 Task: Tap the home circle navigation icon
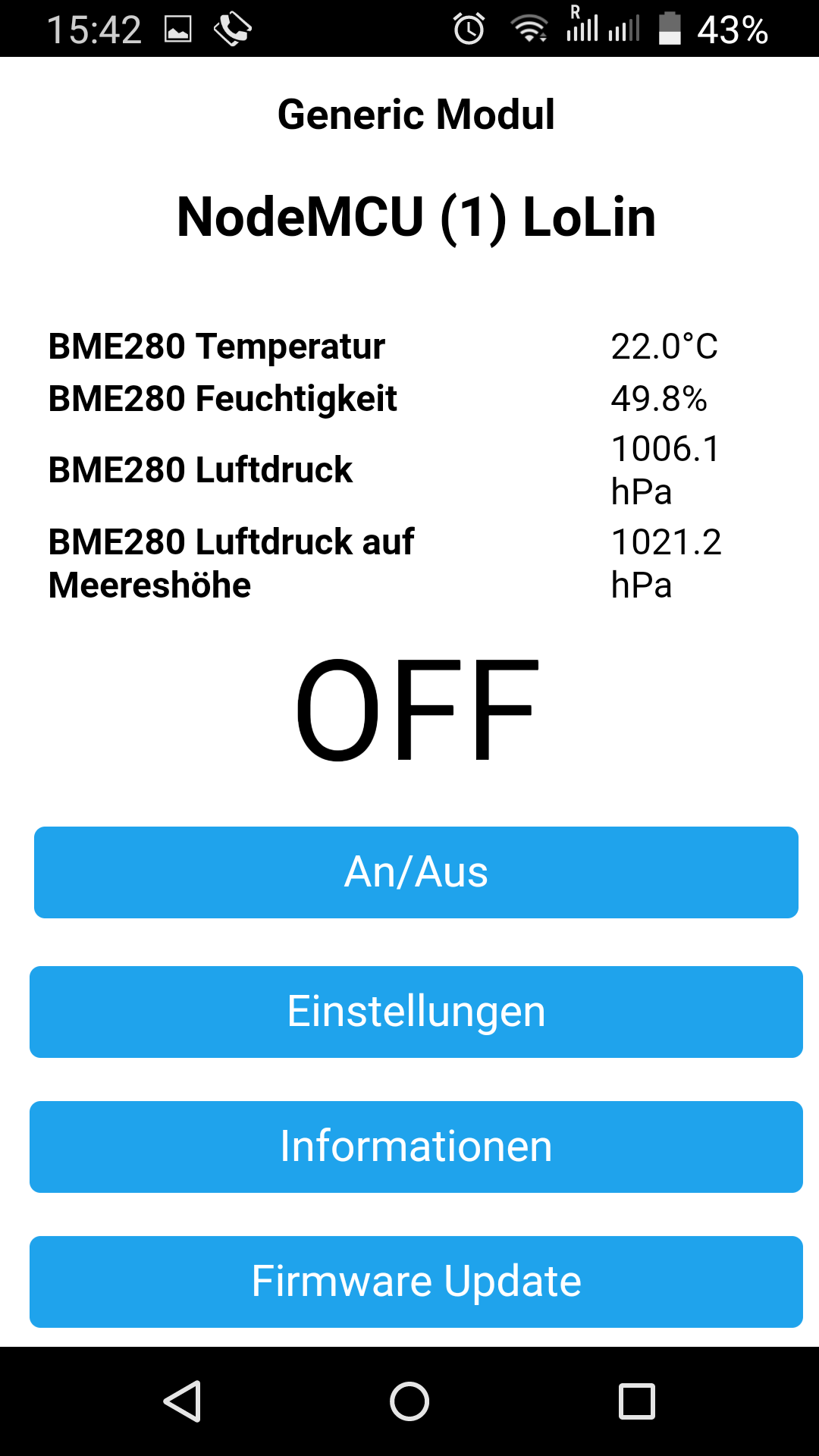coord(408,1399)
